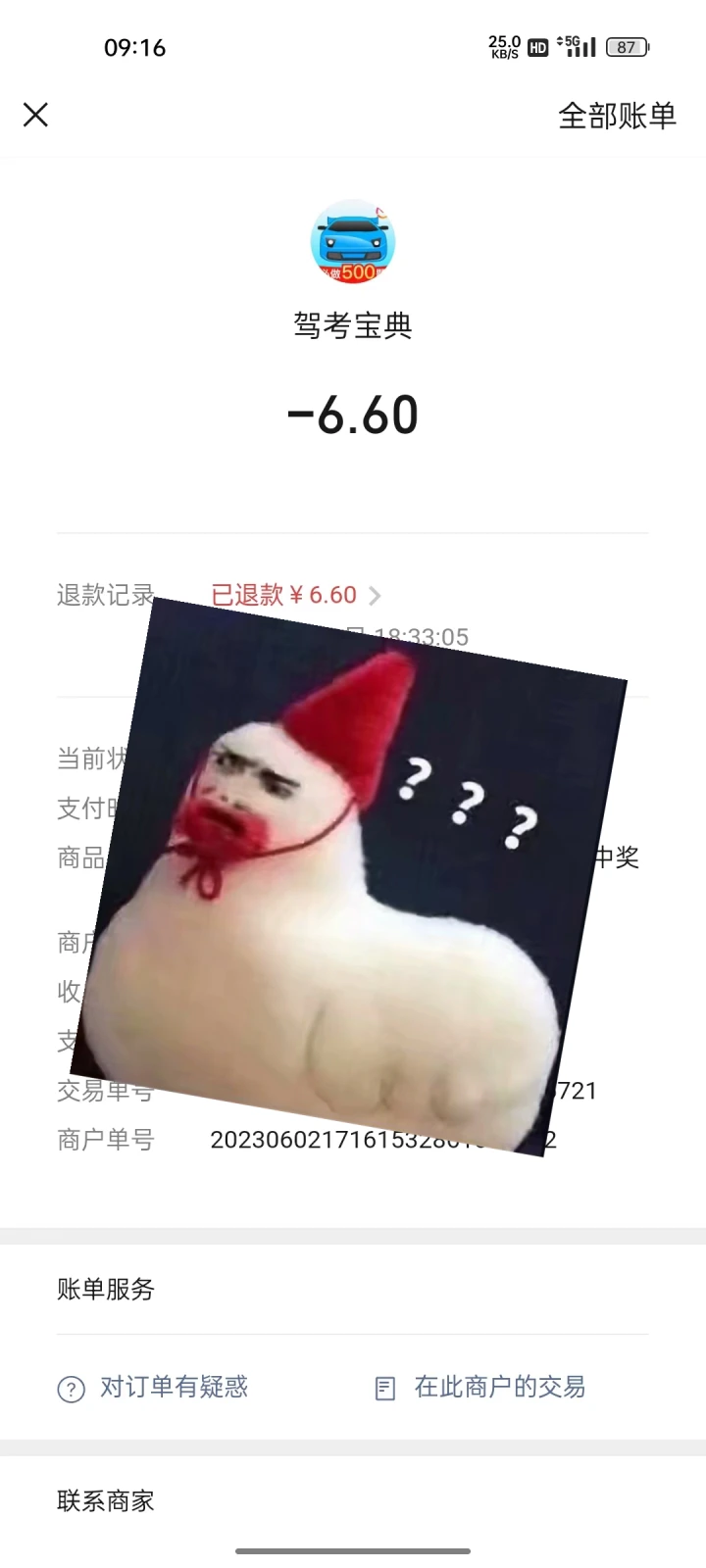The width and height of the screenshot is (706, 1568).
Task: Open the 已退款 ¥6.60 refund record
Action: point(295,595)
